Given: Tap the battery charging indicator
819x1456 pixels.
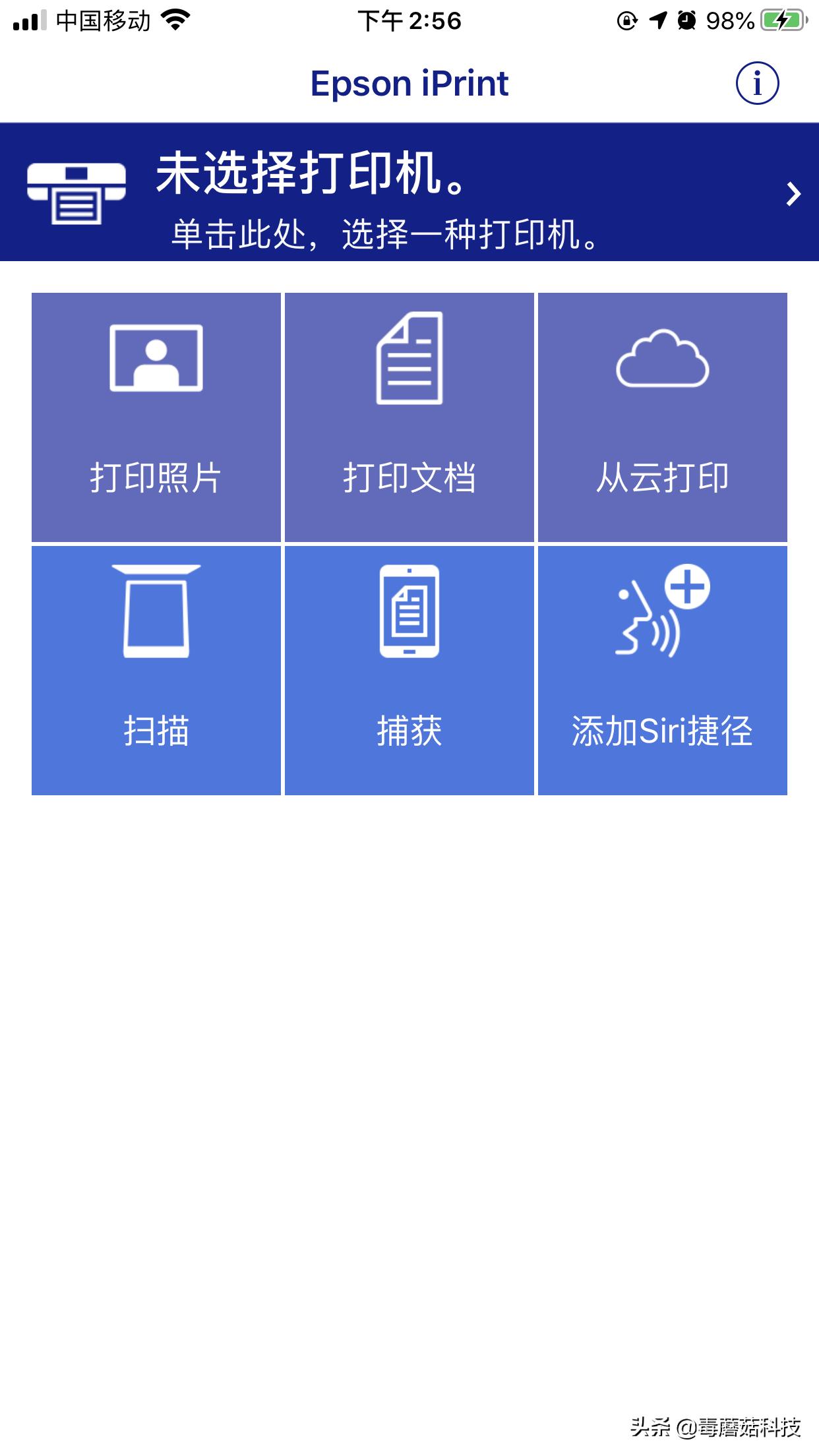Looking at the screenshot, I should pyautogui.click(x=782, y=18).
